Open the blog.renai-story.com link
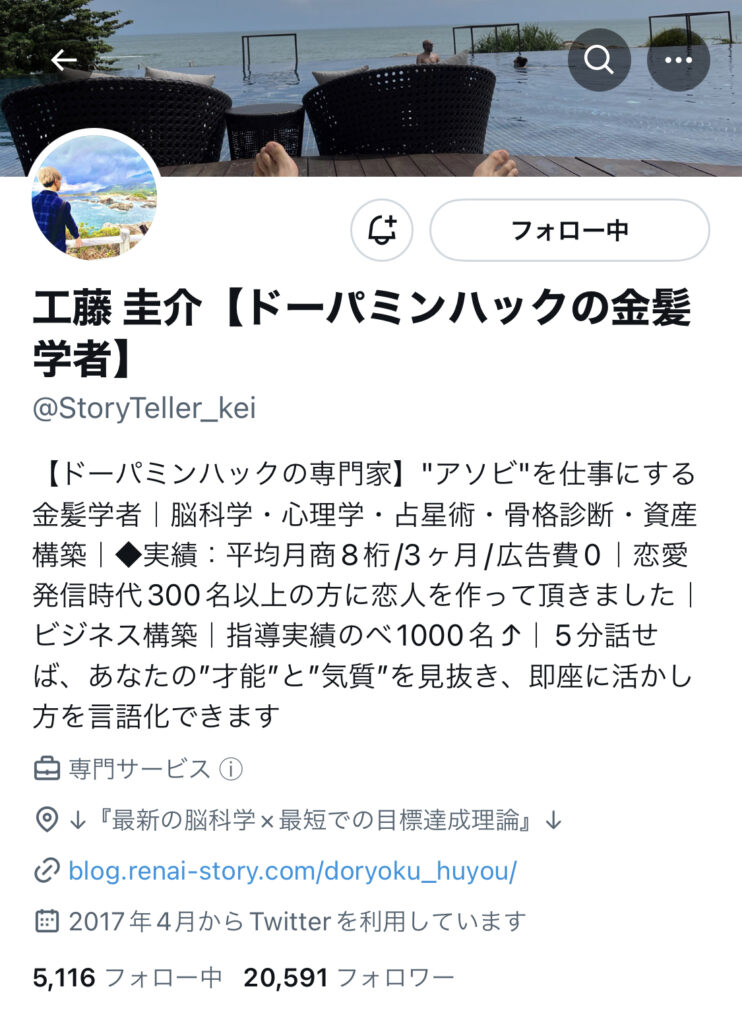 pos(292,871)
